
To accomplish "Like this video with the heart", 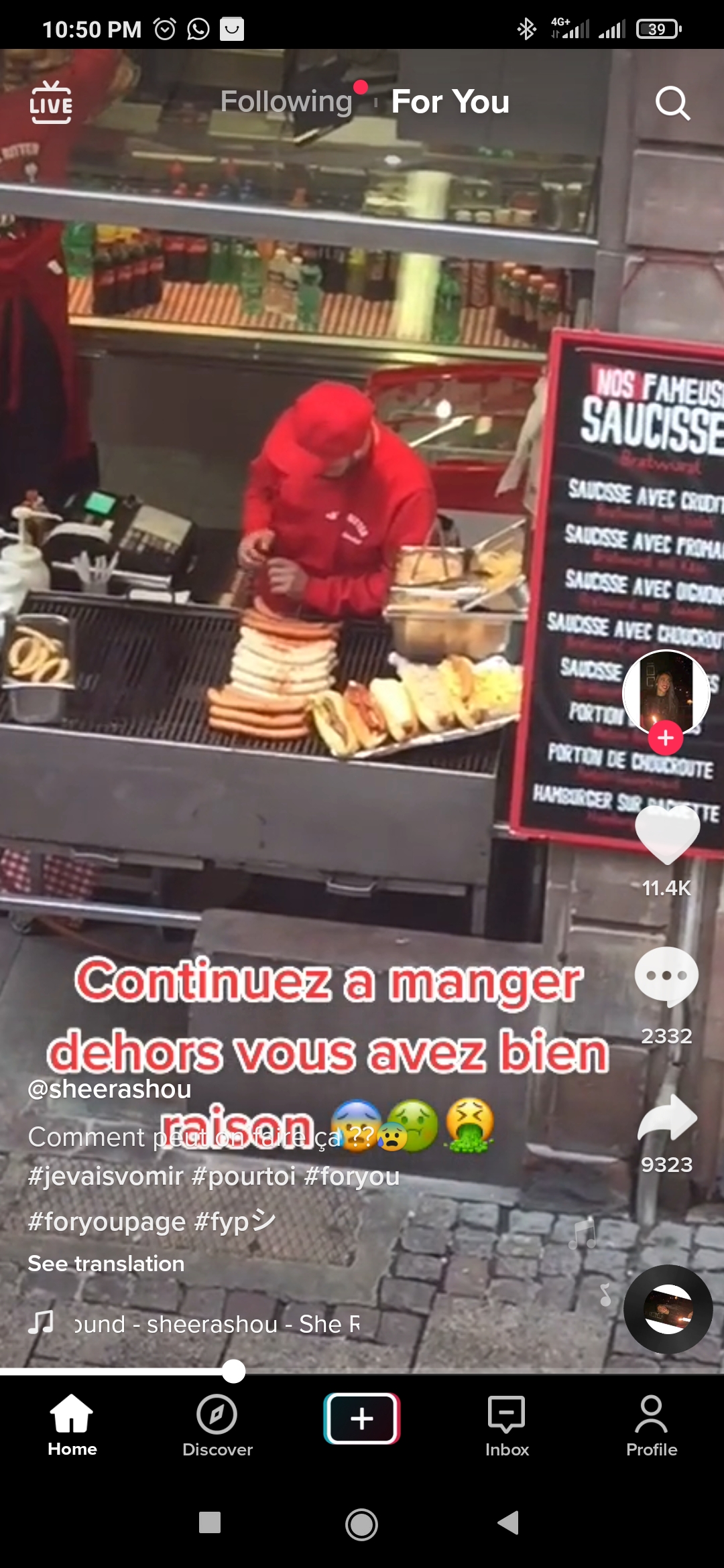I will point(667,834).
